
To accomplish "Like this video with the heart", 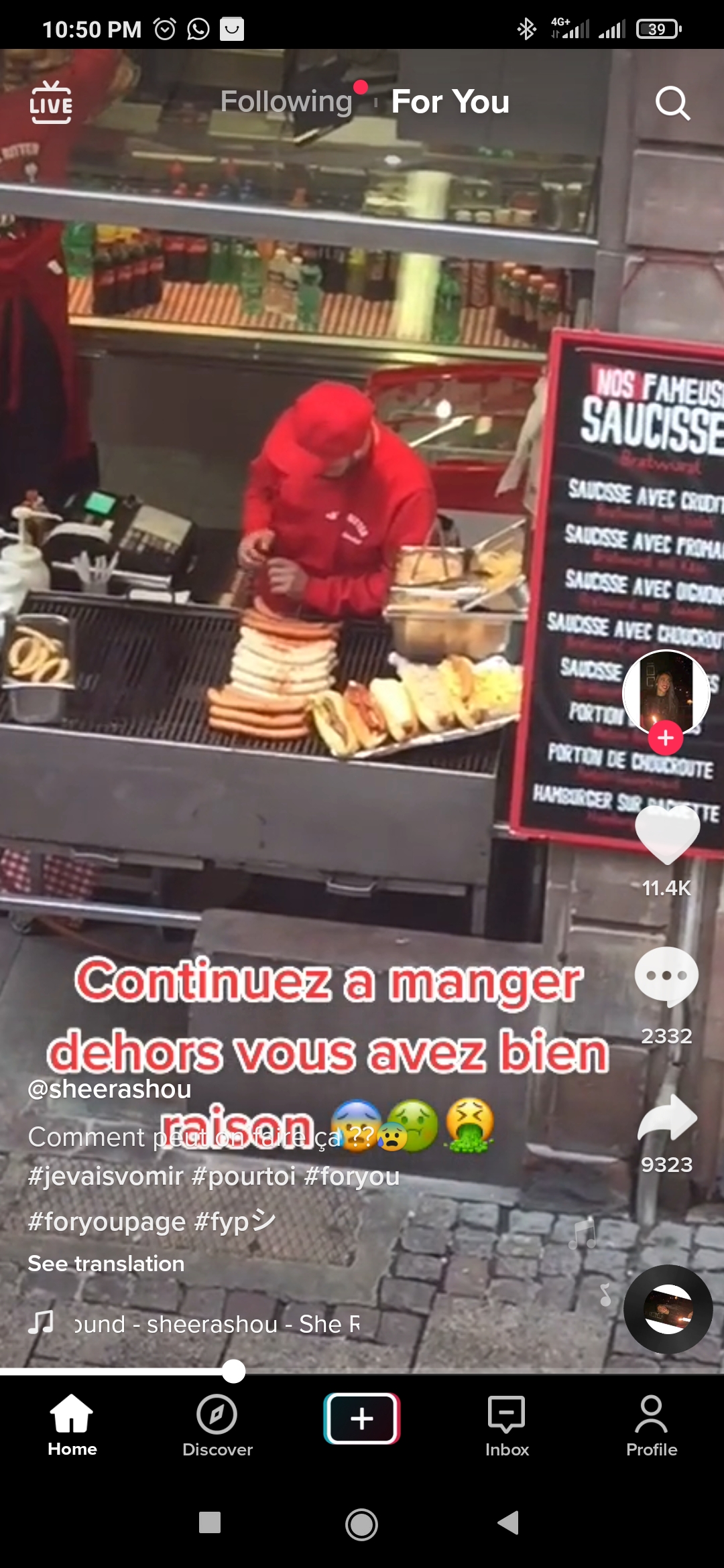I will point(667,834).
